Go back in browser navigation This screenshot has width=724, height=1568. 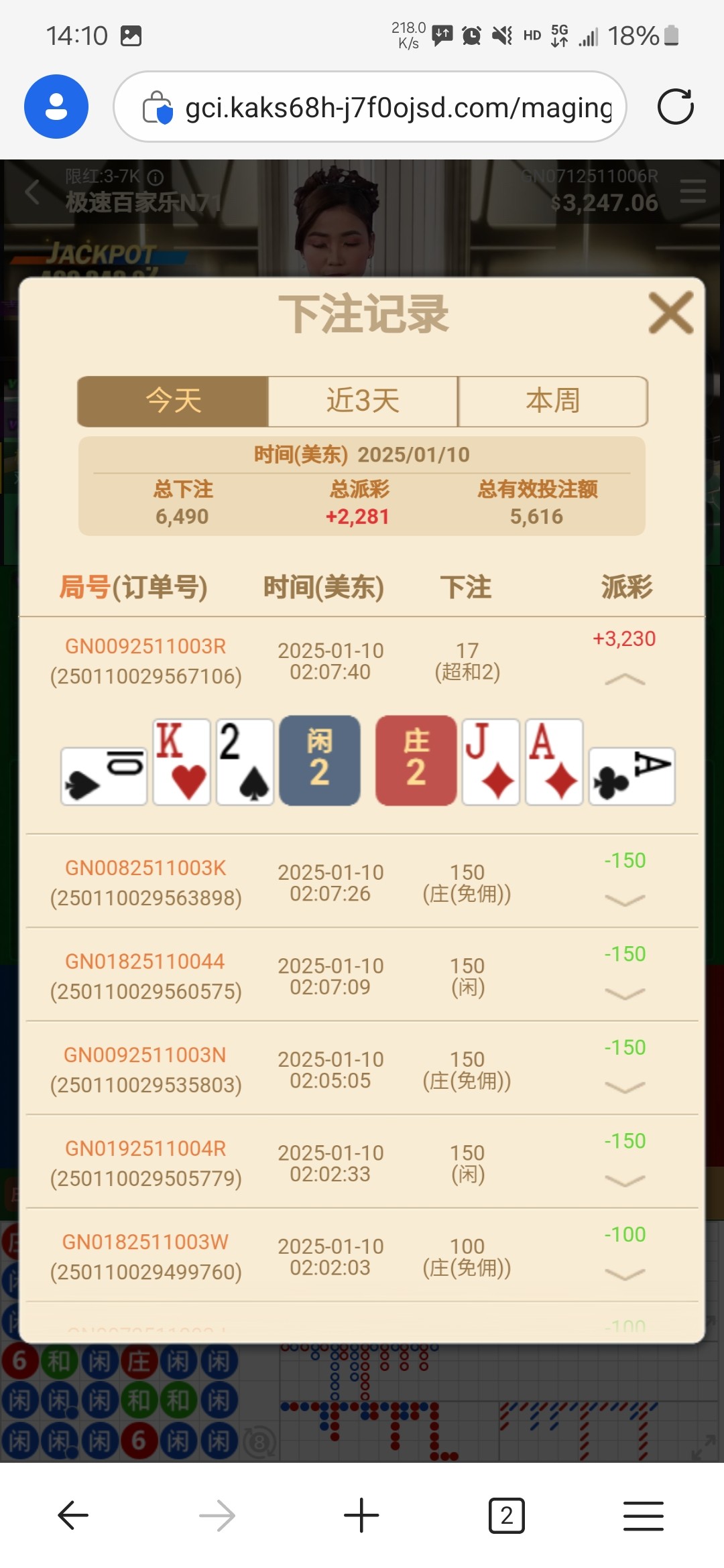73,1515
